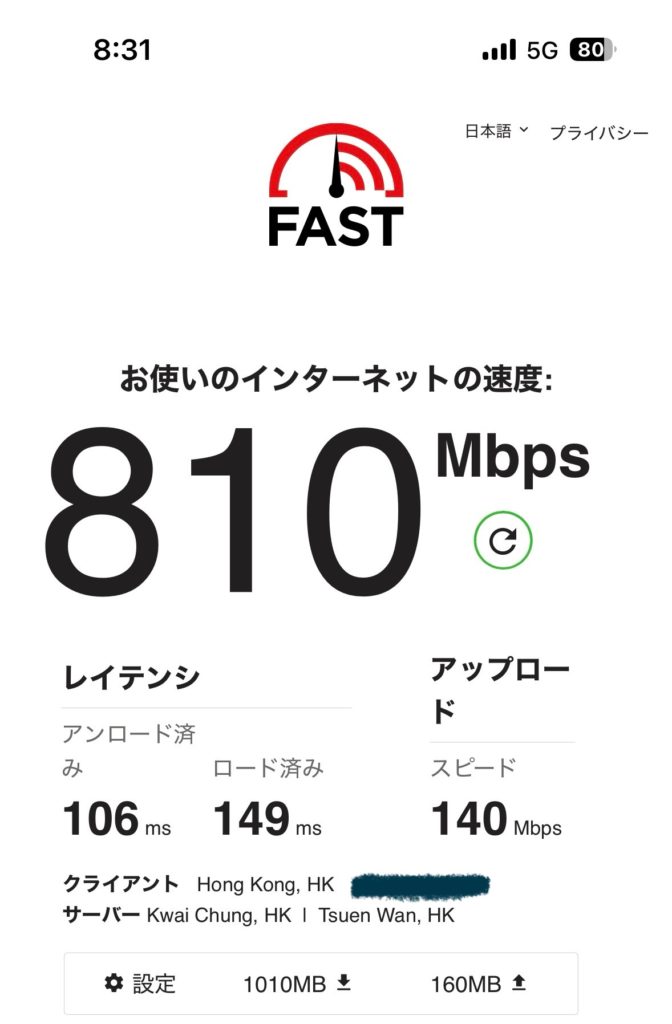
Task: Open the プライバシー link
Action: tap(599, 133)
